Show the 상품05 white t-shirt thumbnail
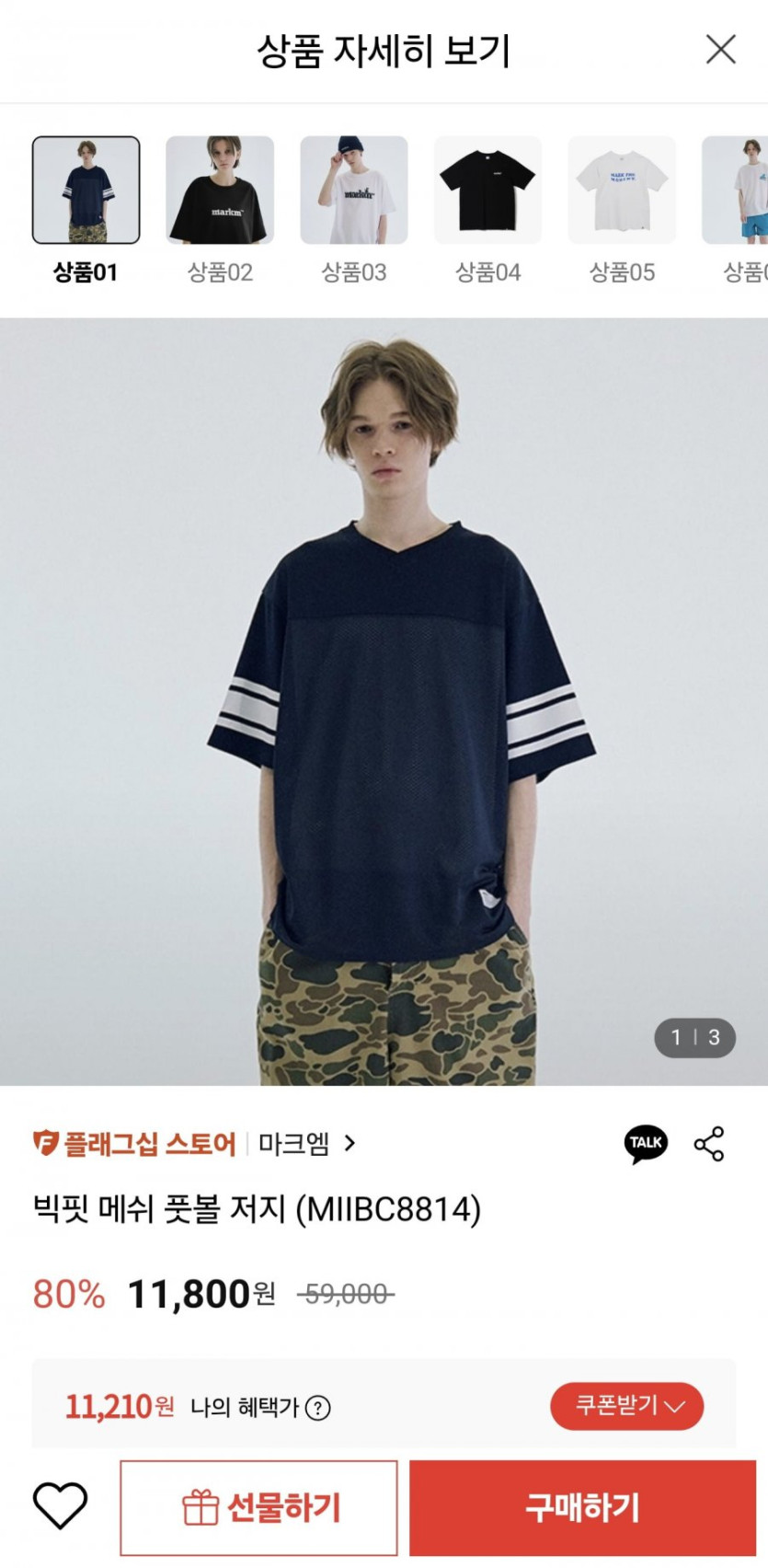The width and height of the screenshot is (768, 1568). 622,190
